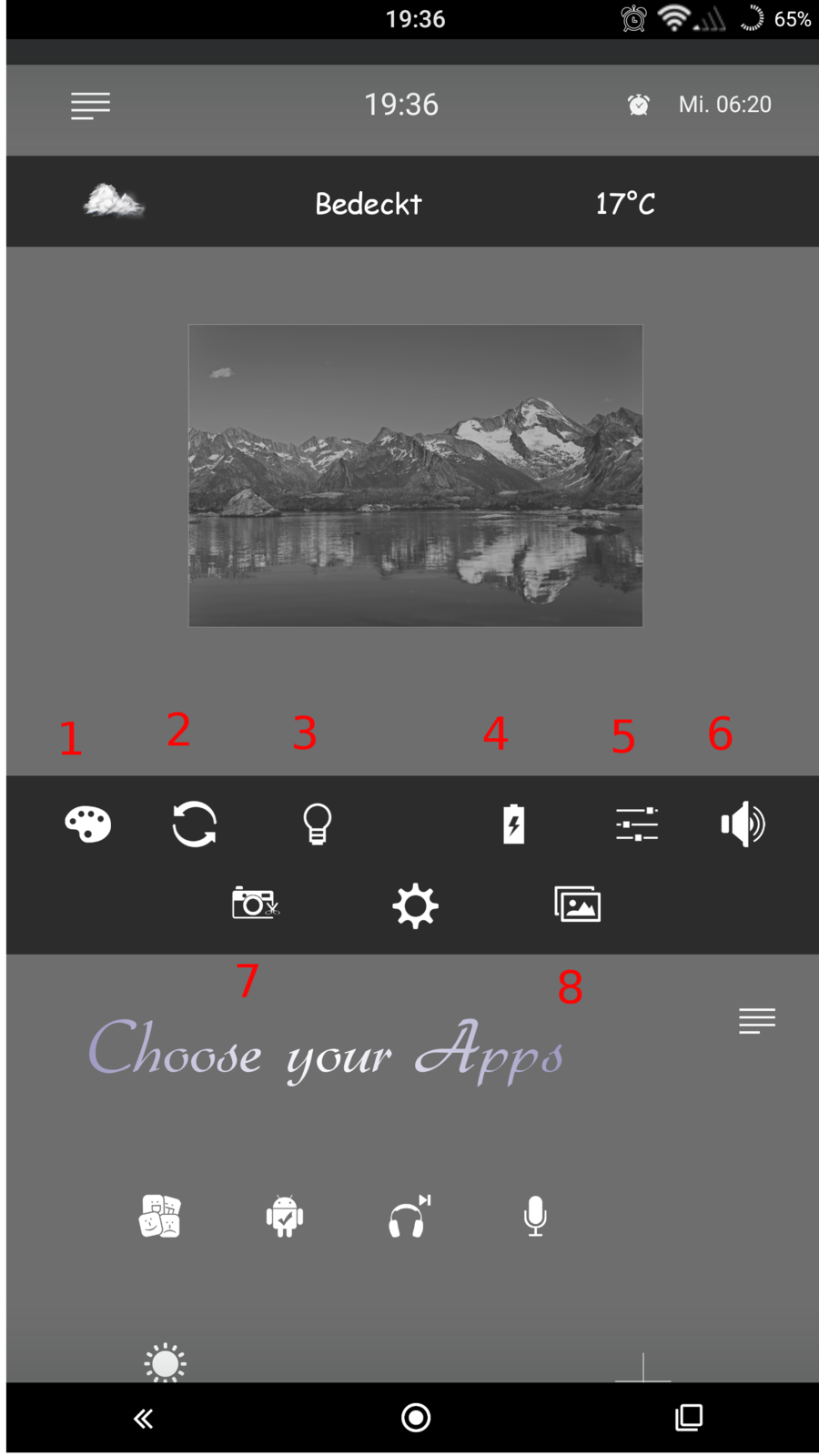
Task: Go back using the navigation bar
Action: tap(144, 1418)
